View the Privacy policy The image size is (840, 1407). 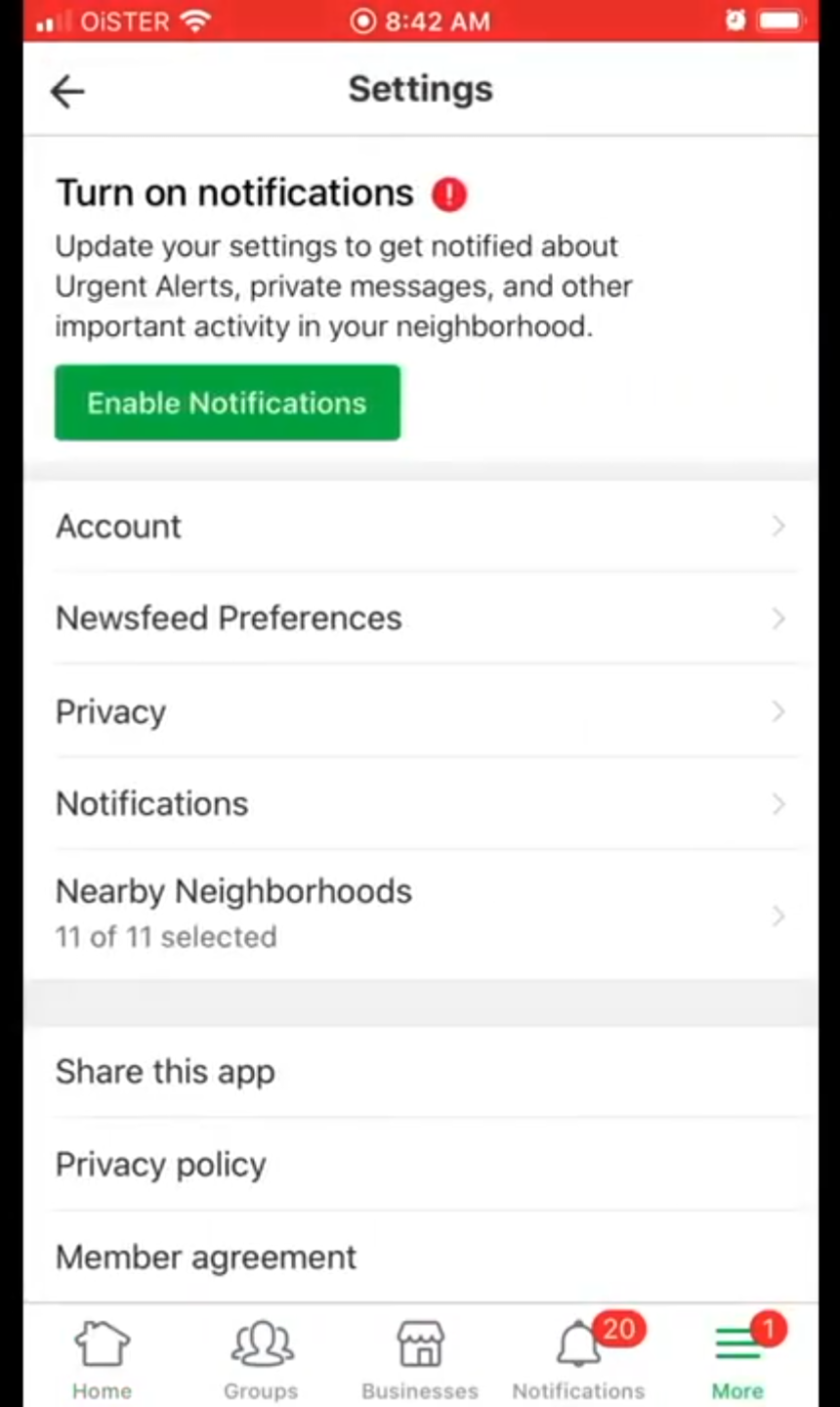pyautogui.click(x=420, y=1165)
